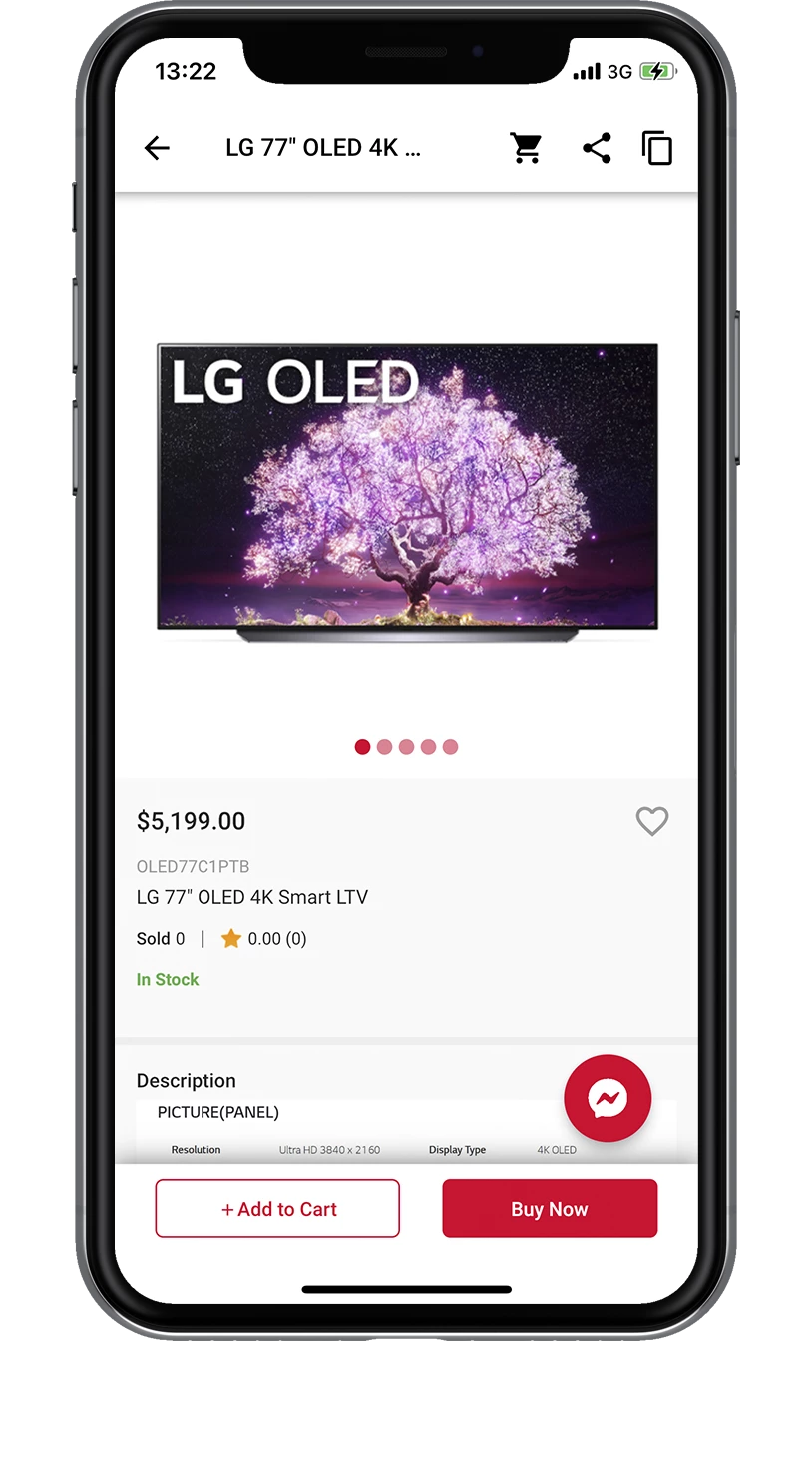This screenshot has height=1476, width=812.
Task: Open the Messenger chat bubble
Action: pyautogui.click(x=608, y=1098)
